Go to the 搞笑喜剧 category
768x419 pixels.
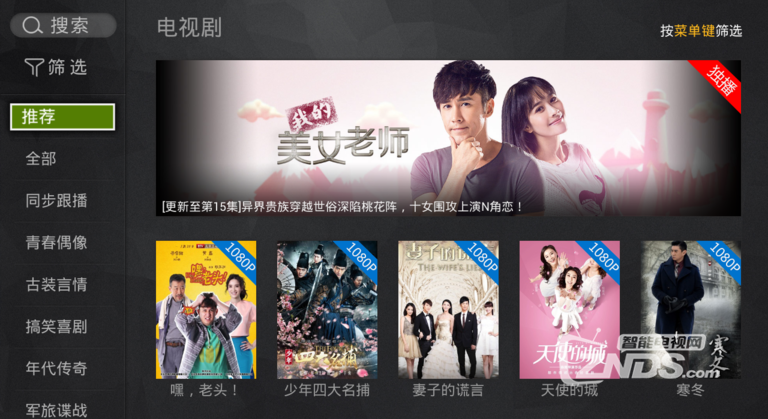56,326
